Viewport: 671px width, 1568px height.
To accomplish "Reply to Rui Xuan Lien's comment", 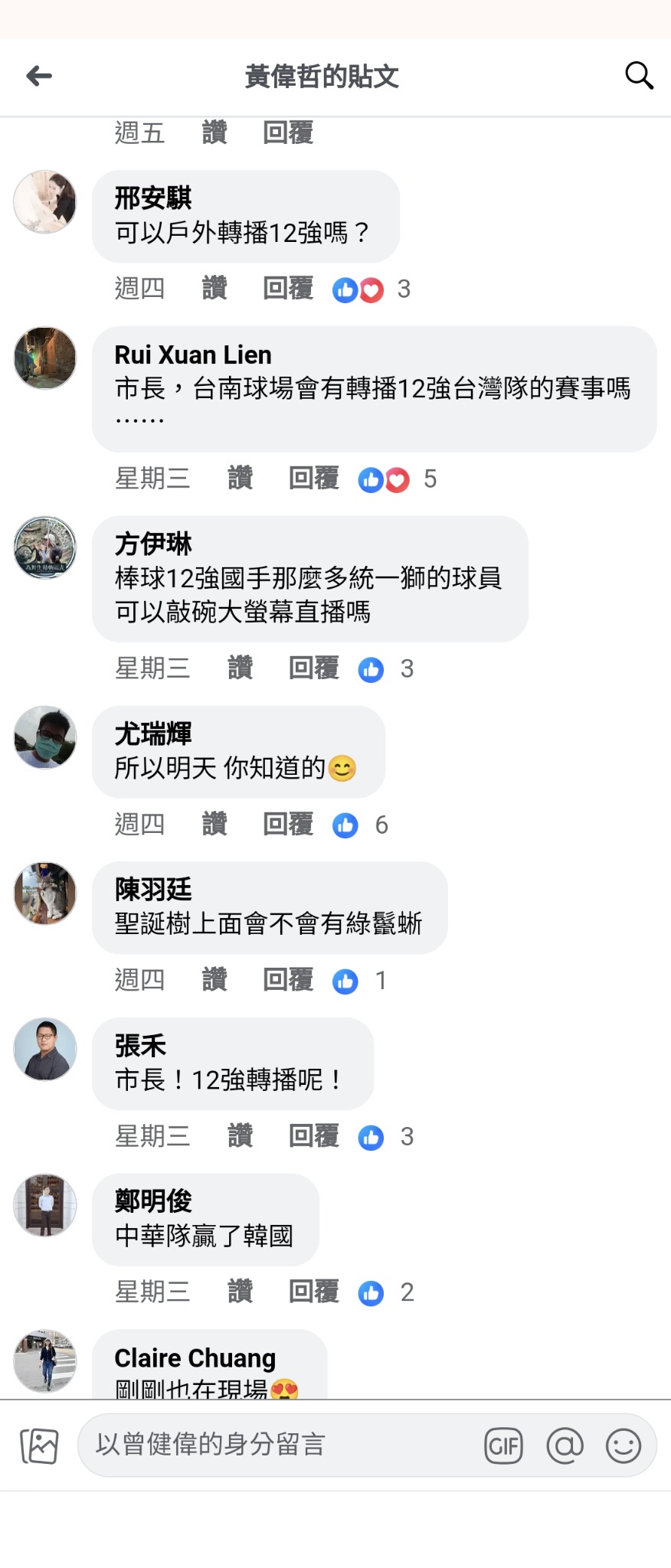I will point(314,479).
